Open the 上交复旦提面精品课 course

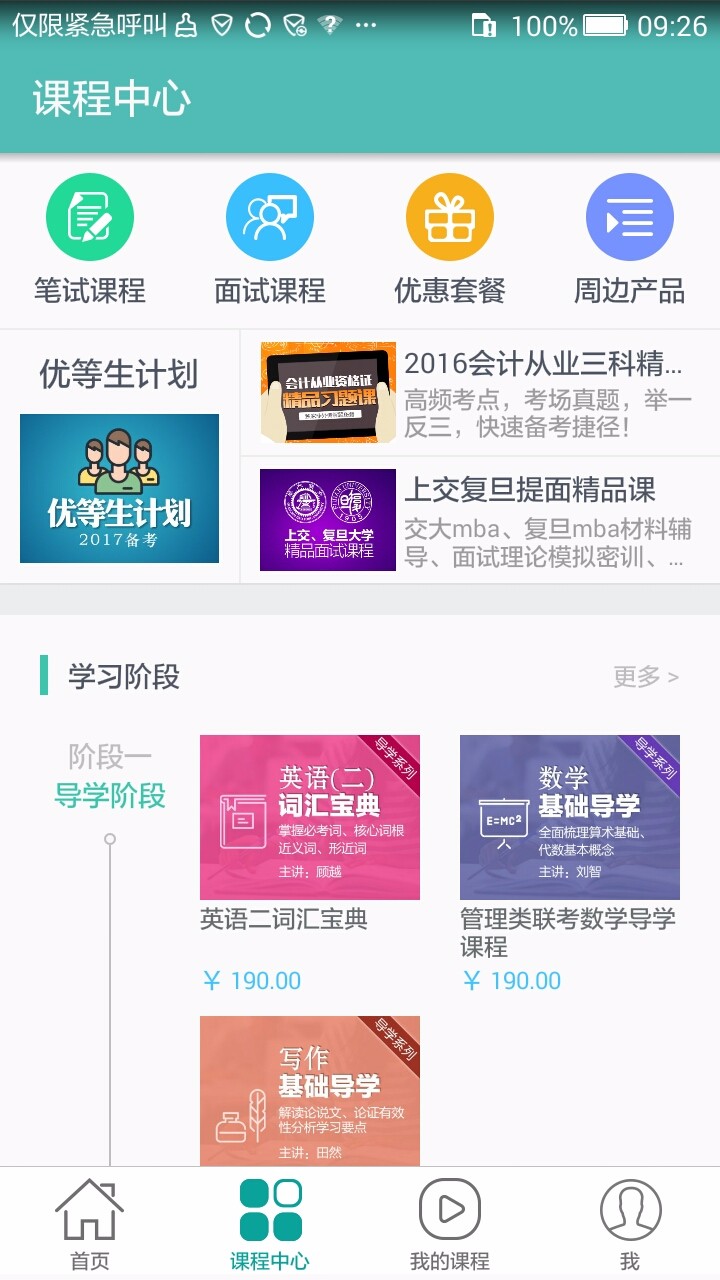pos(480,520)
